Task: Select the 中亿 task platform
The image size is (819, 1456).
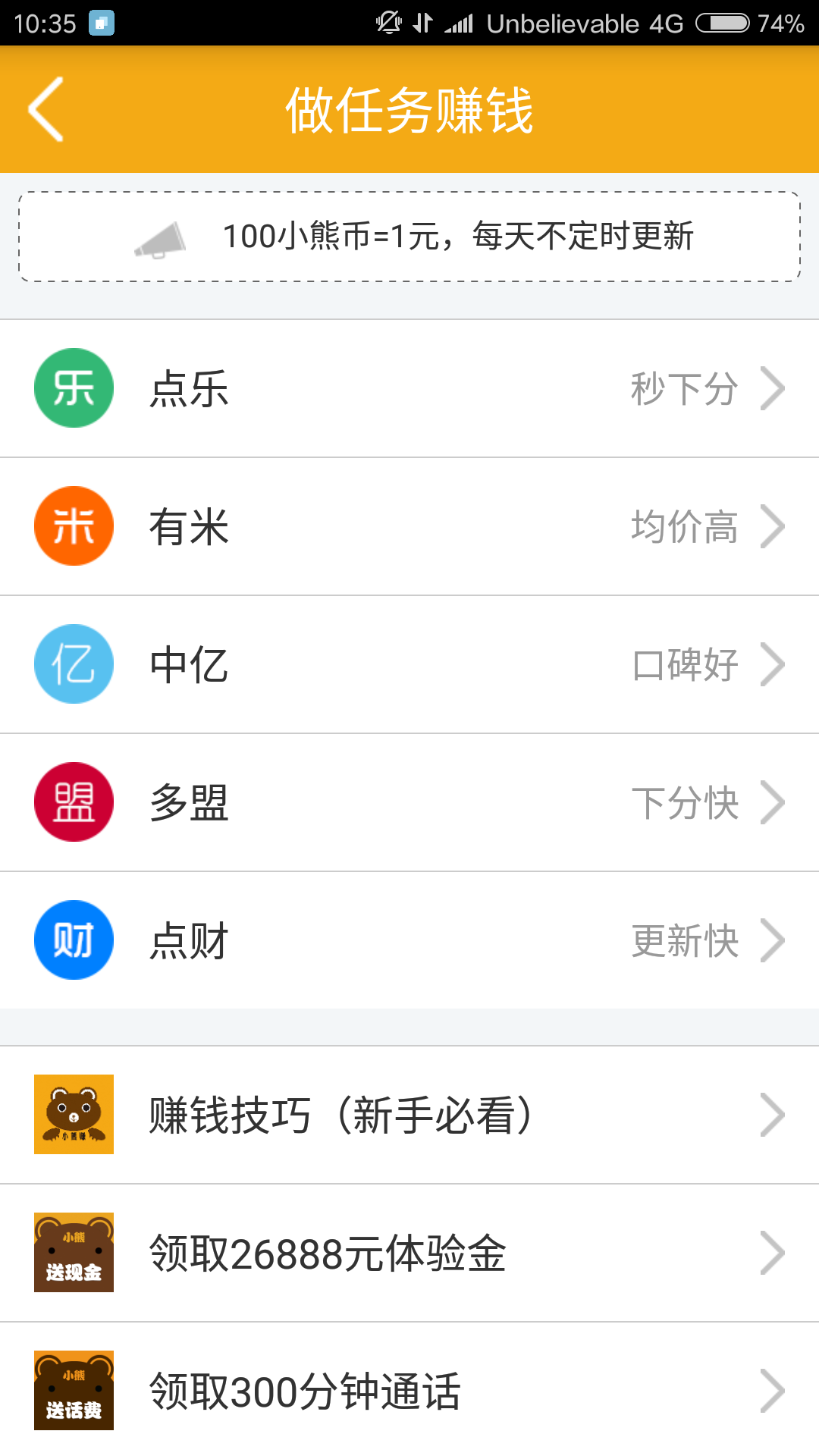Action: (409, 664)
